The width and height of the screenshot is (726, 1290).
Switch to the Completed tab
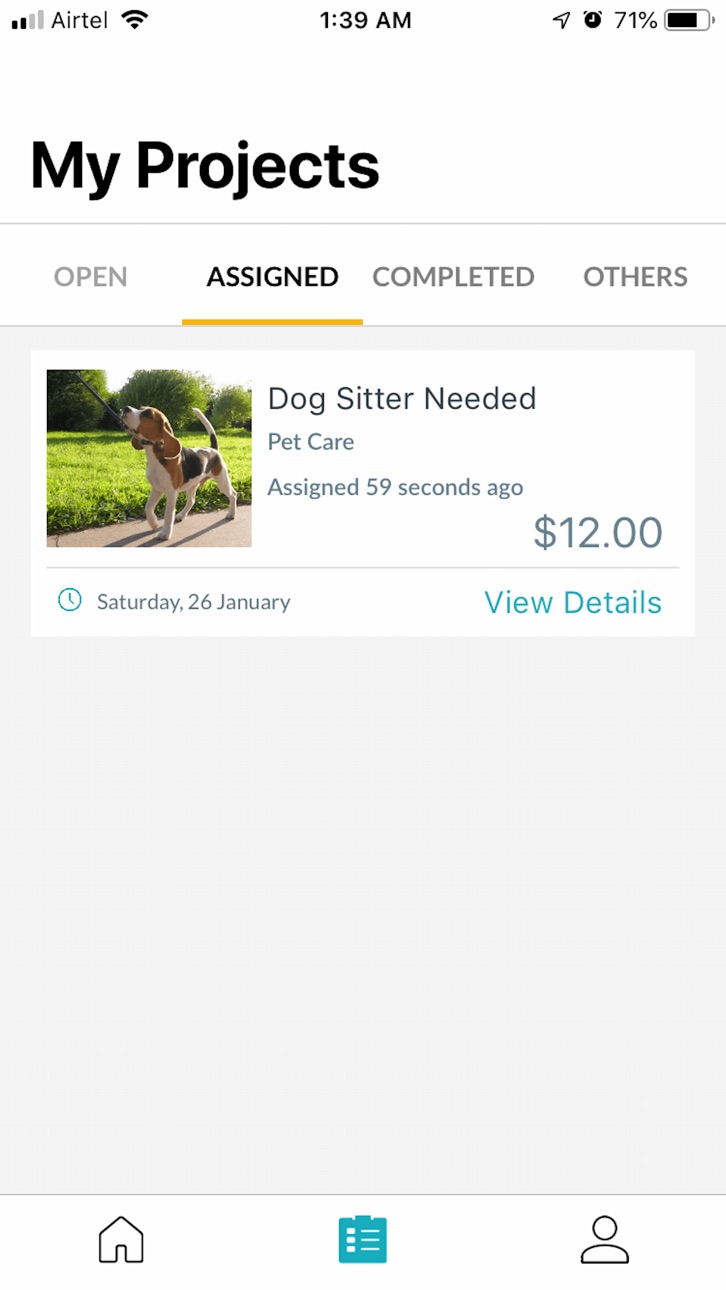(453, 276)
